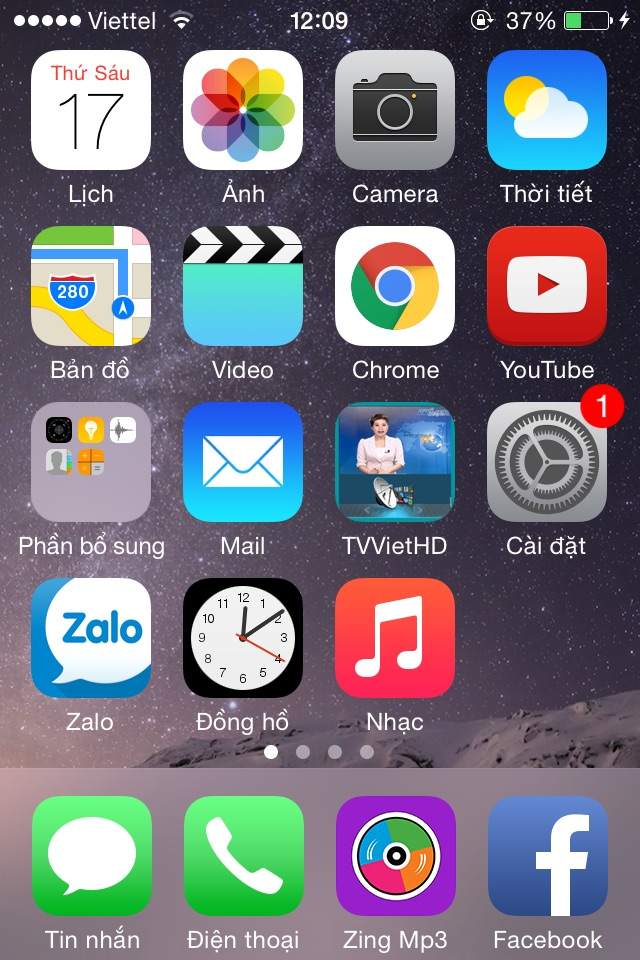Launch the Zalo app
This screenshot has height=960, width=640.
pos(91,638)
